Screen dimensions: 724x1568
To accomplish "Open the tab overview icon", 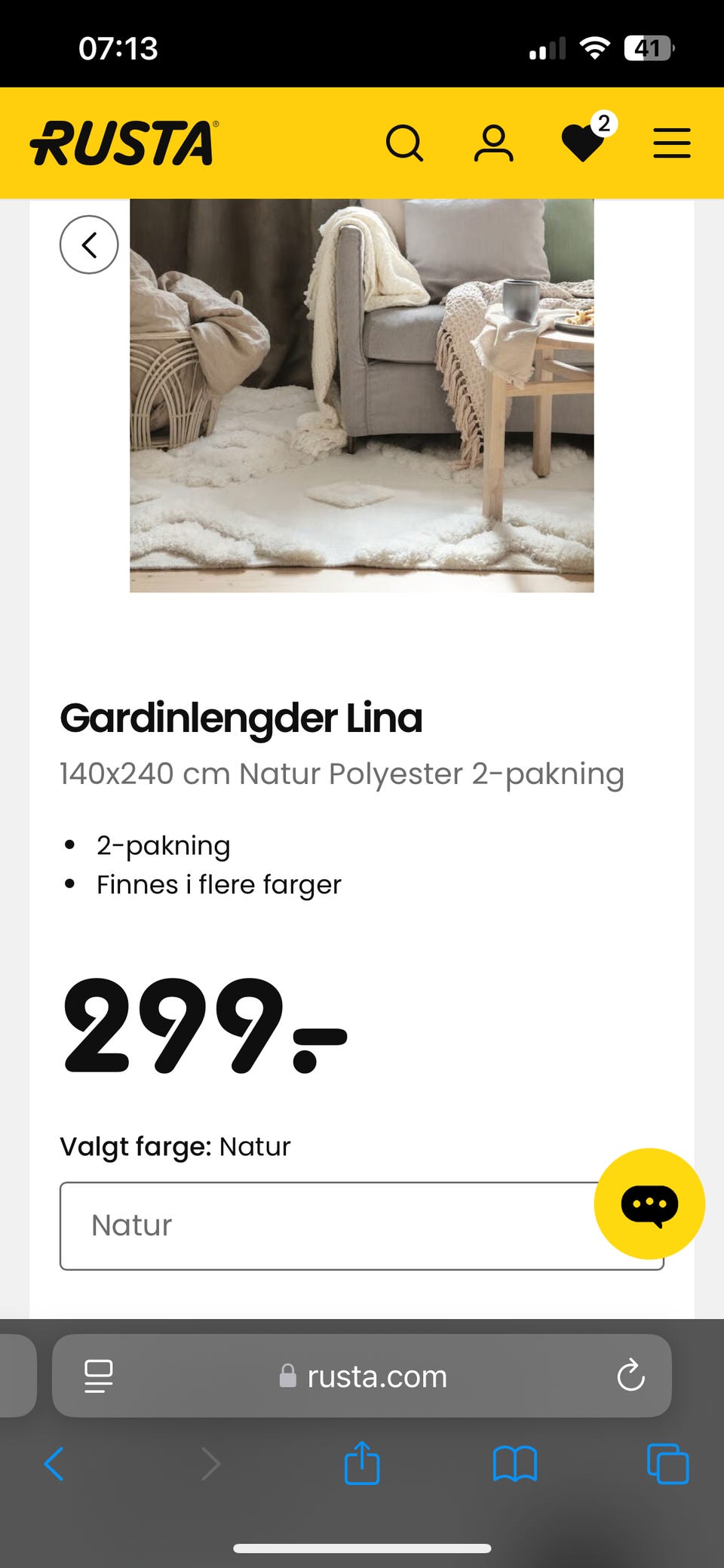I will (x=667, y=1462).
